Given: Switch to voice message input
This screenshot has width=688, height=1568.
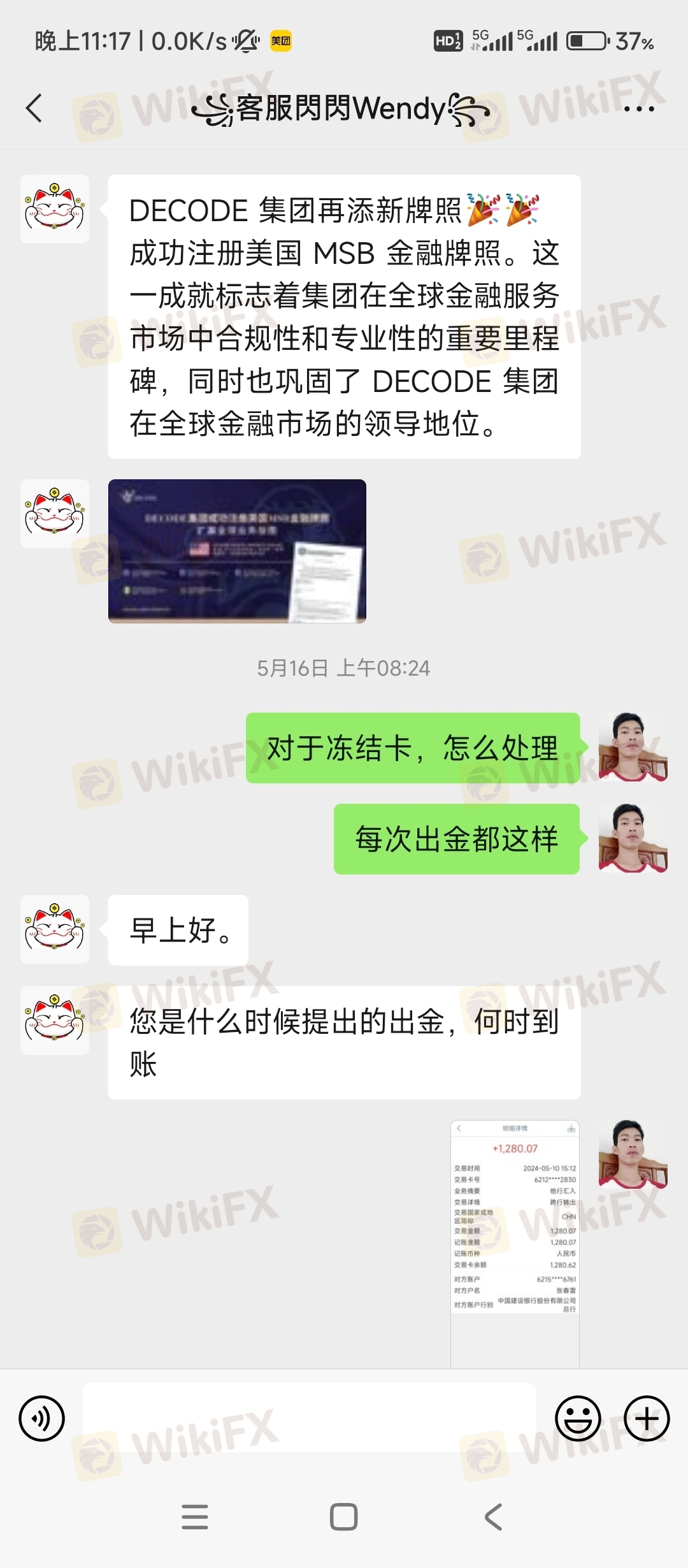Looking at the screenshot, I should (42, 1419).
